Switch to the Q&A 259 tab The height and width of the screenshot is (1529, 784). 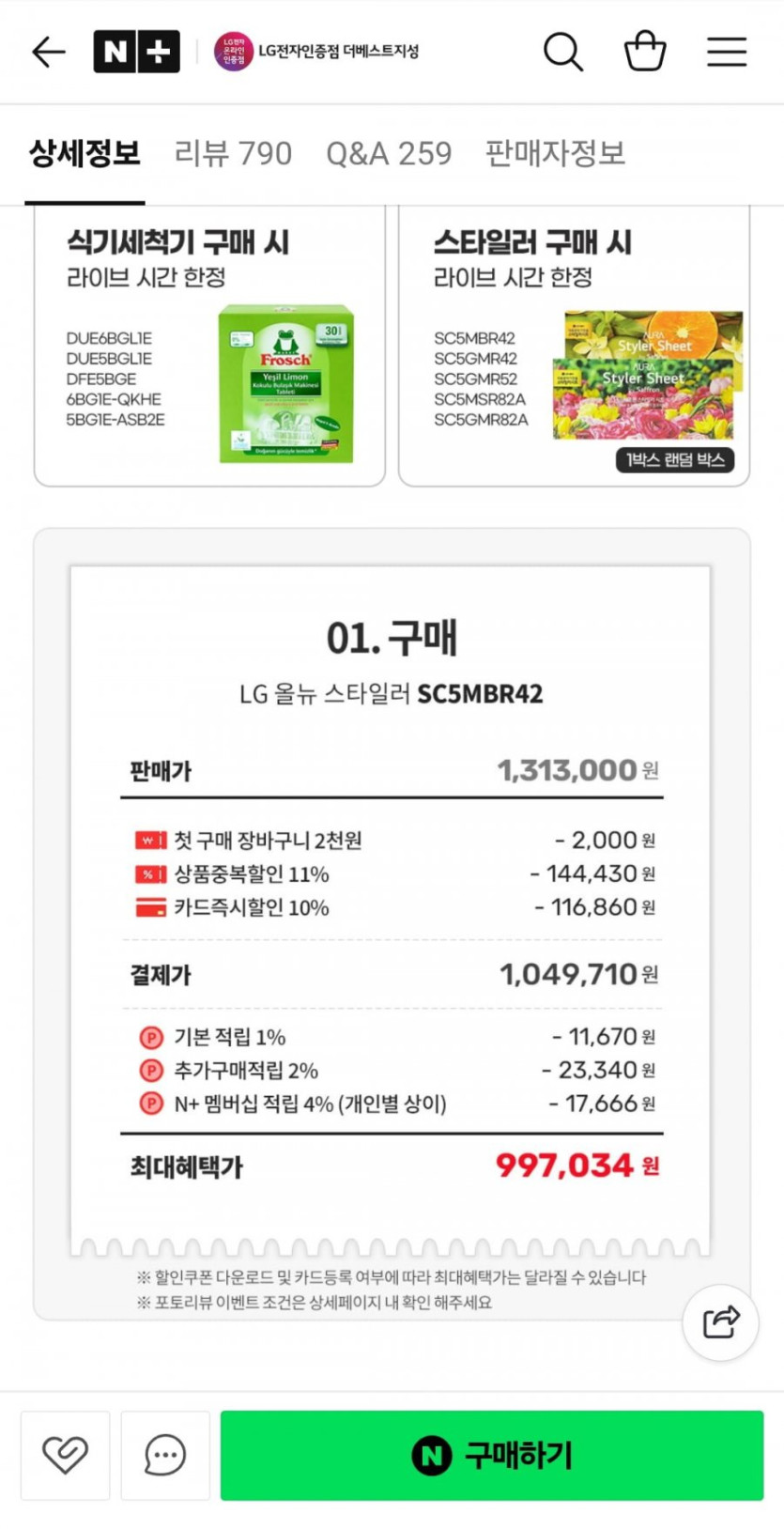tap(389, 153)
